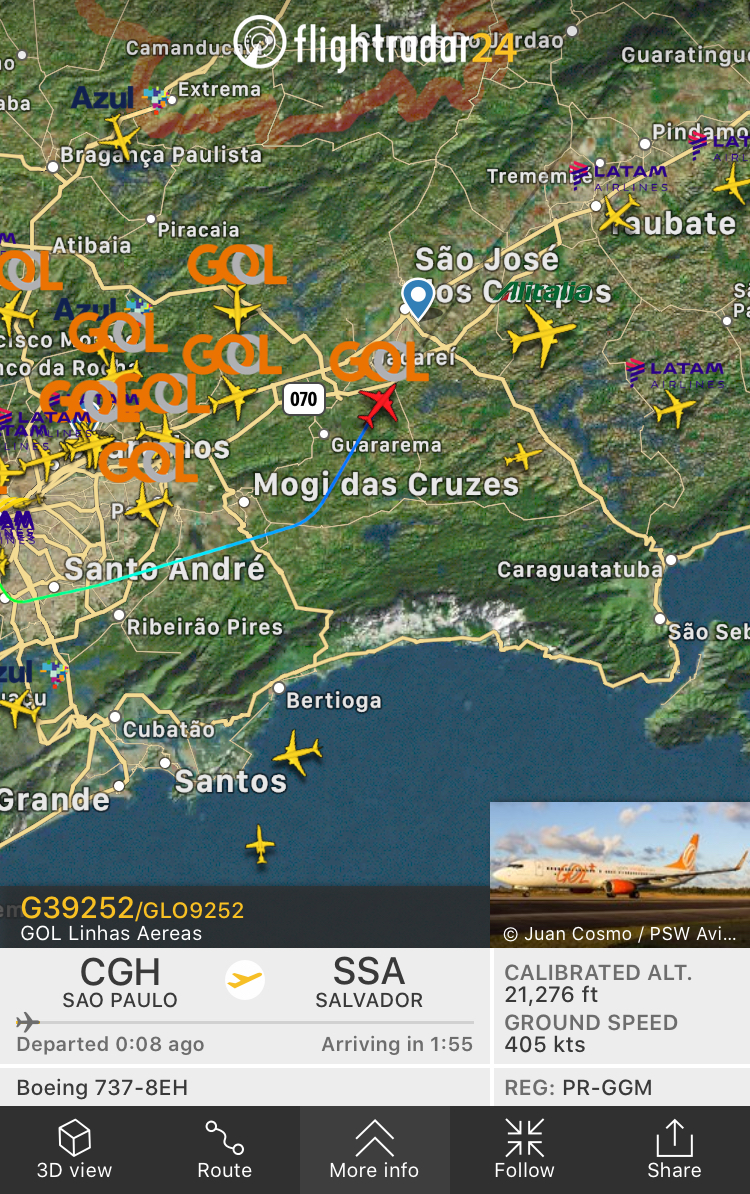Expand the More info panel

(374, 1149)
